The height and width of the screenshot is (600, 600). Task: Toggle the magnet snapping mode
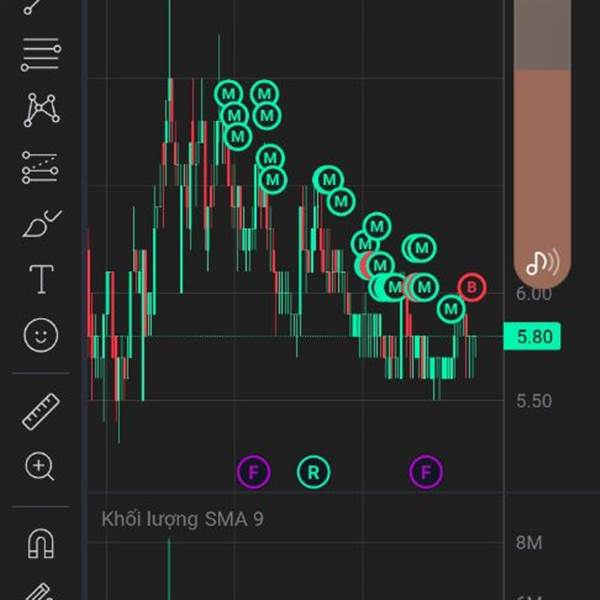click(40, 543)
